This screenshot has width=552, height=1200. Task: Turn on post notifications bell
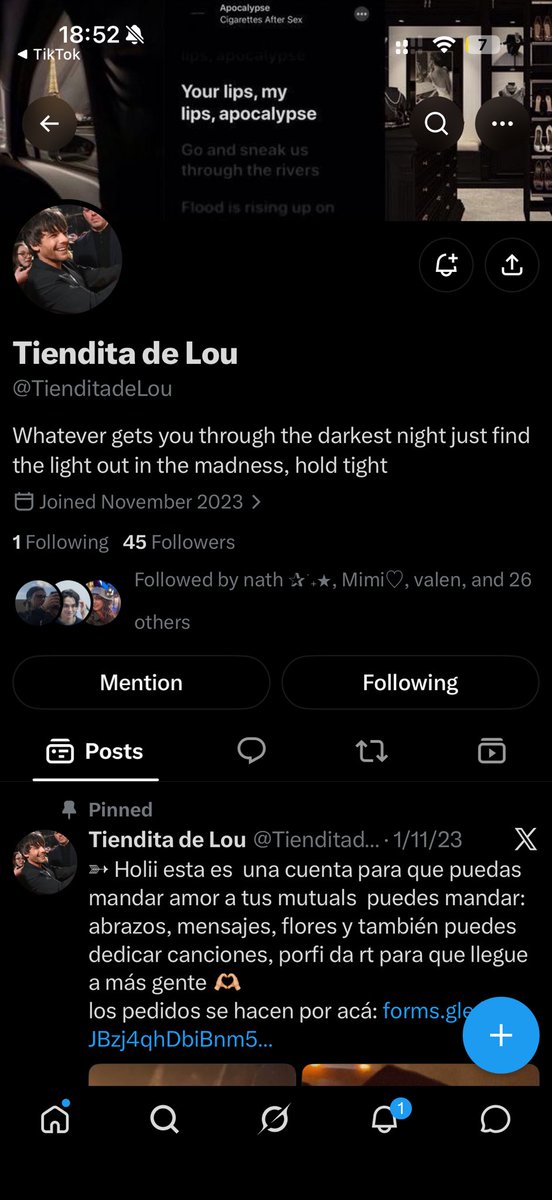click(x=446, y=265)
